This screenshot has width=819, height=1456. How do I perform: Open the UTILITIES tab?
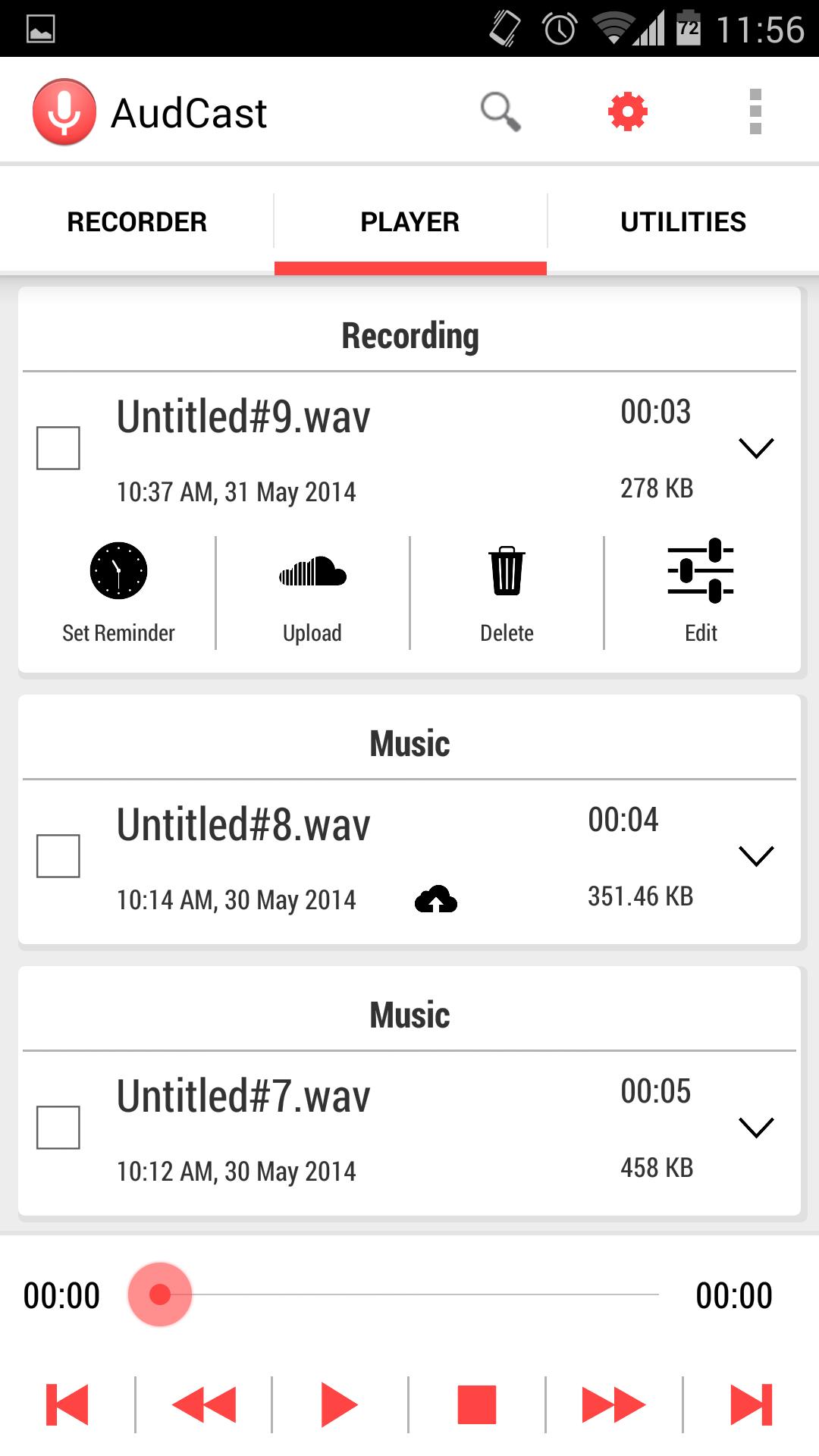pyautogui.click(x=683, y=221)
